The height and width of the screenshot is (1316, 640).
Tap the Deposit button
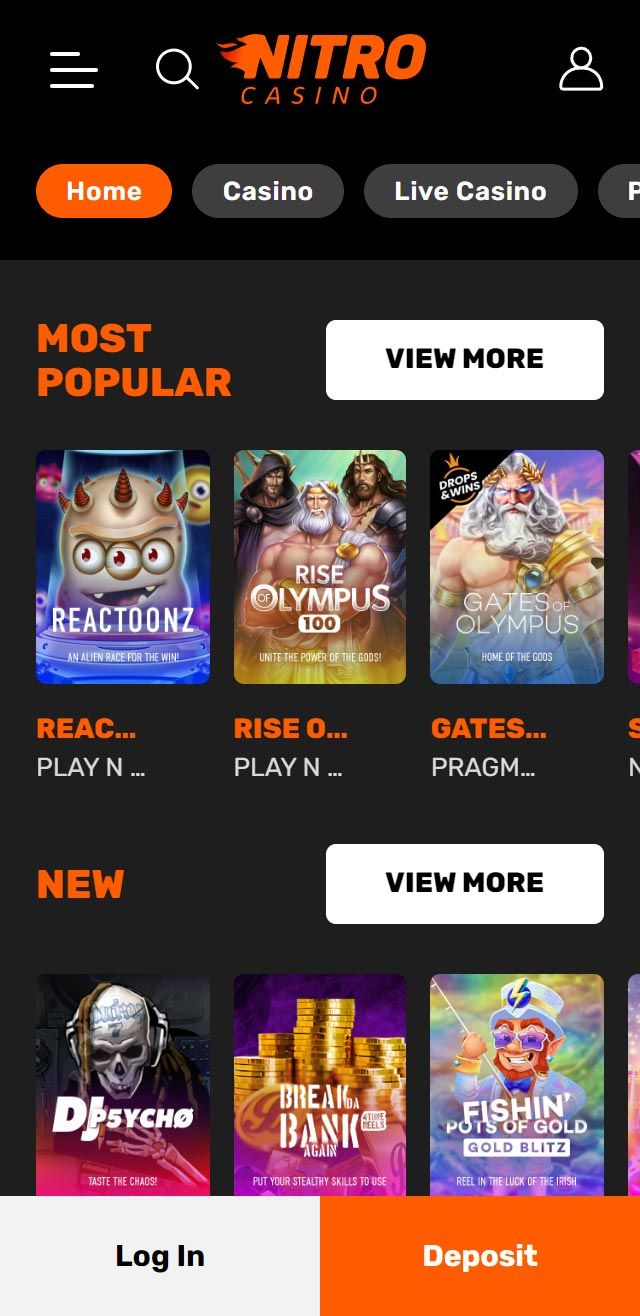click(480, 1256)
